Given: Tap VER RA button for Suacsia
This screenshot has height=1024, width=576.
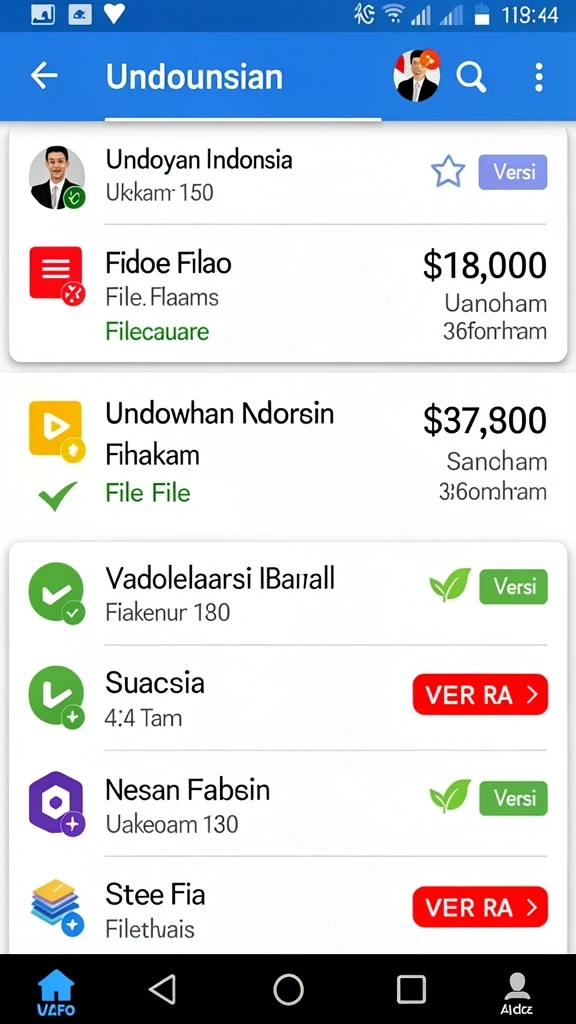Looking at the screenshot, I should 480,694.
